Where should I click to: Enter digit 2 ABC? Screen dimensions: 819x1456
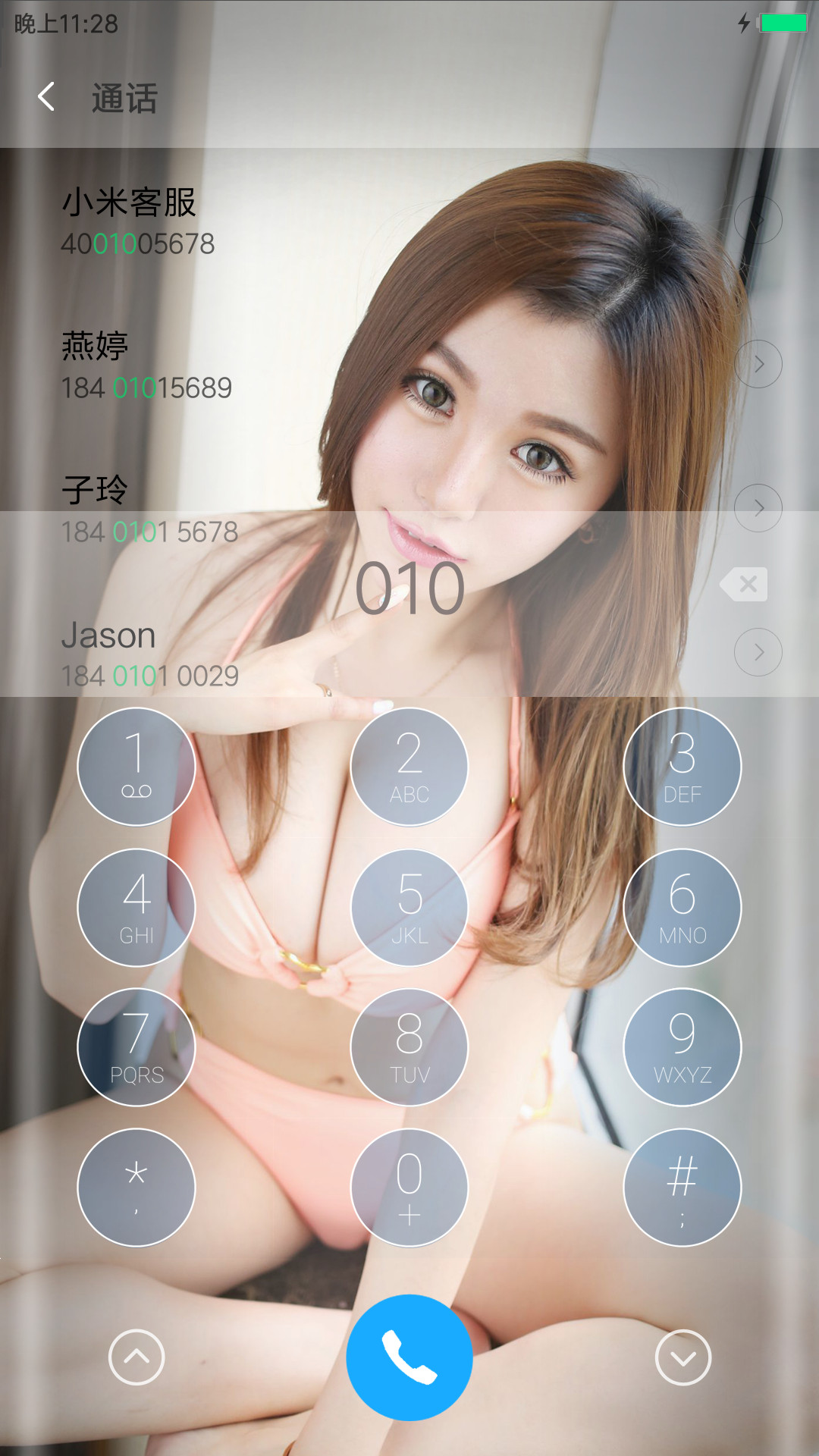pyautogui.click(x=409, y=767)
